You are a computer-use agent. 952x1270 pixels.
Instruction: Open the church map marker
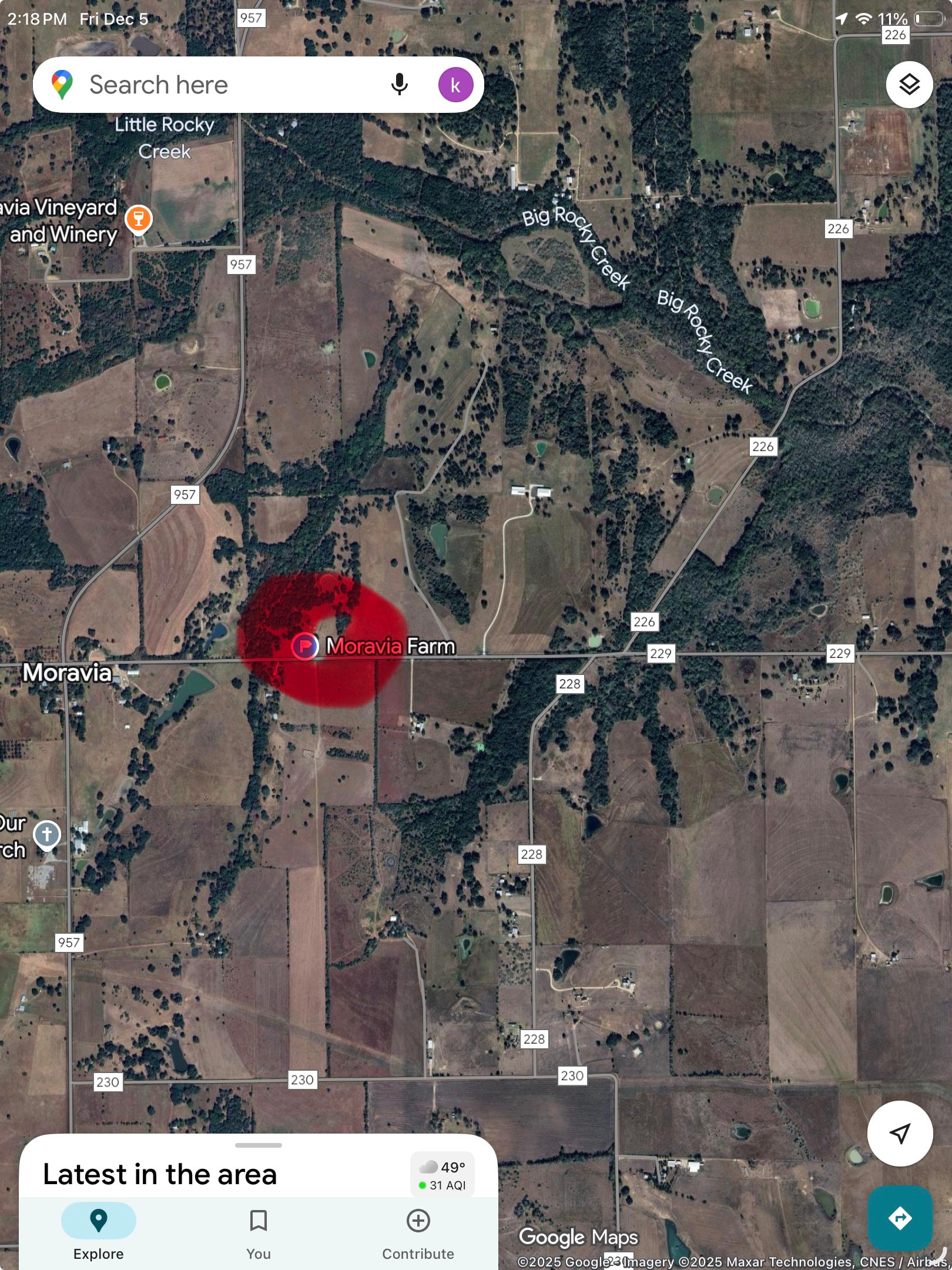pyautogui.click(x=47, y=834)
